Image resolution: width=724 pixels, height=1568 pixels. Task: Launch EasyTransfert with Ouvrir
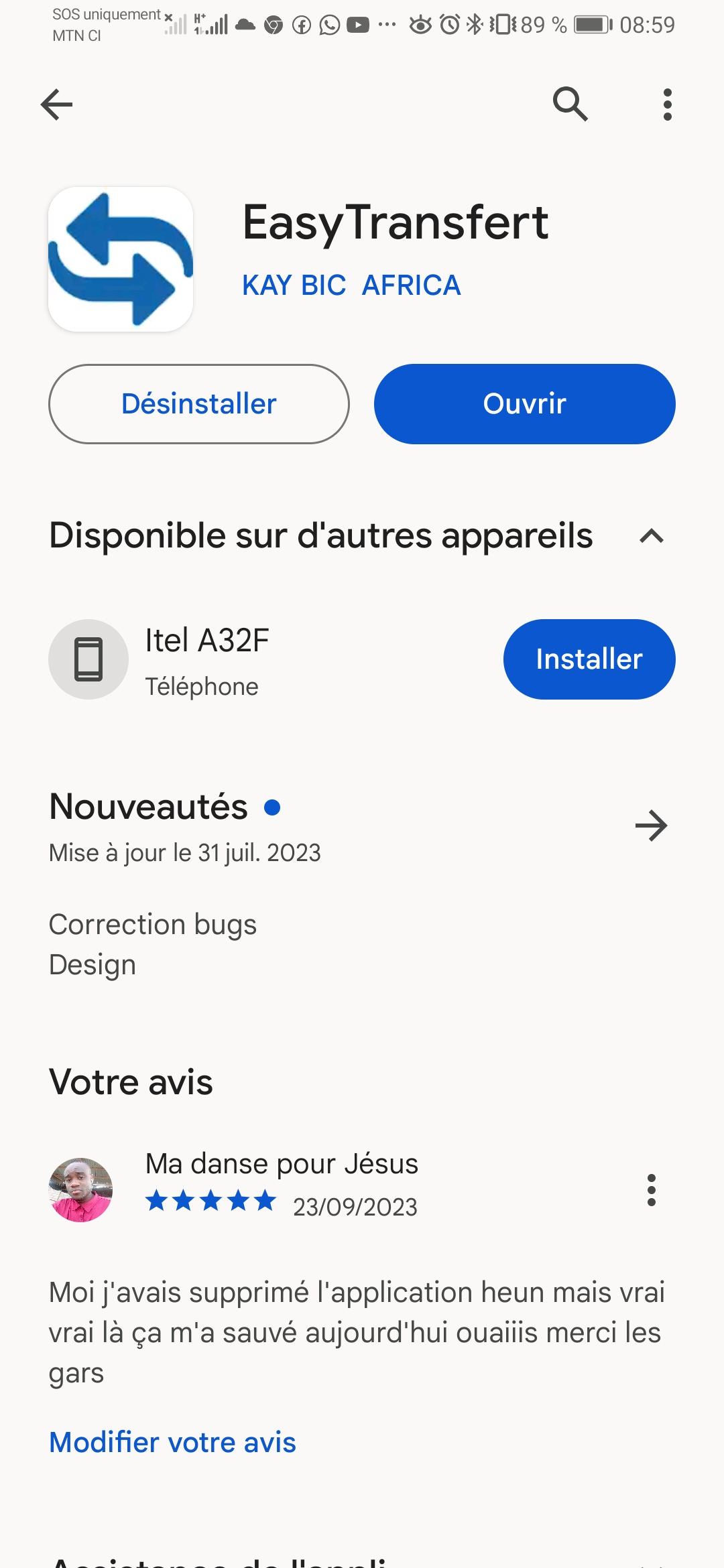coord(524,404)
